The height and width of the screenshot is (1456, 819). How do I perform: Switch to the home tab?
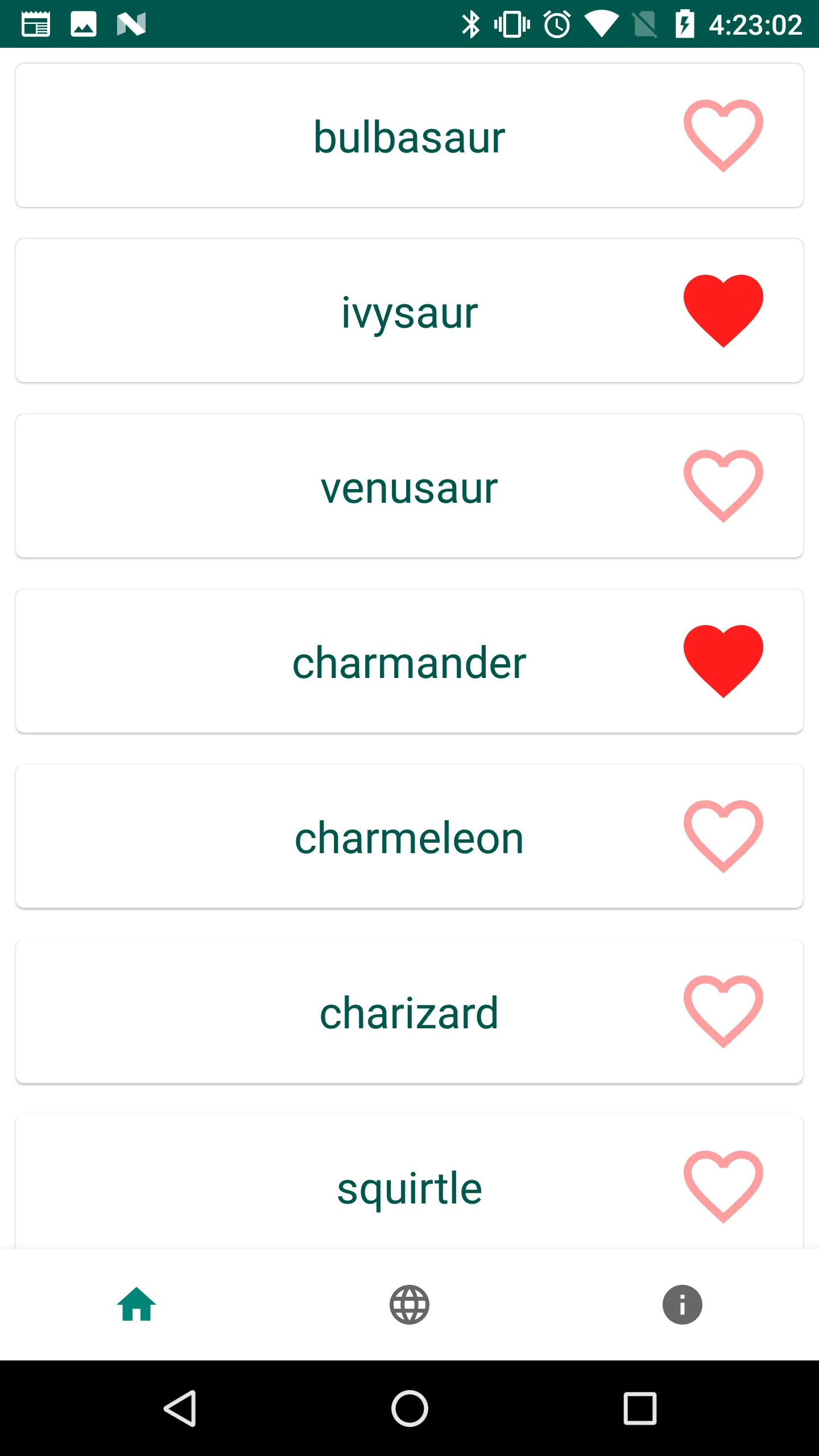136,1304
